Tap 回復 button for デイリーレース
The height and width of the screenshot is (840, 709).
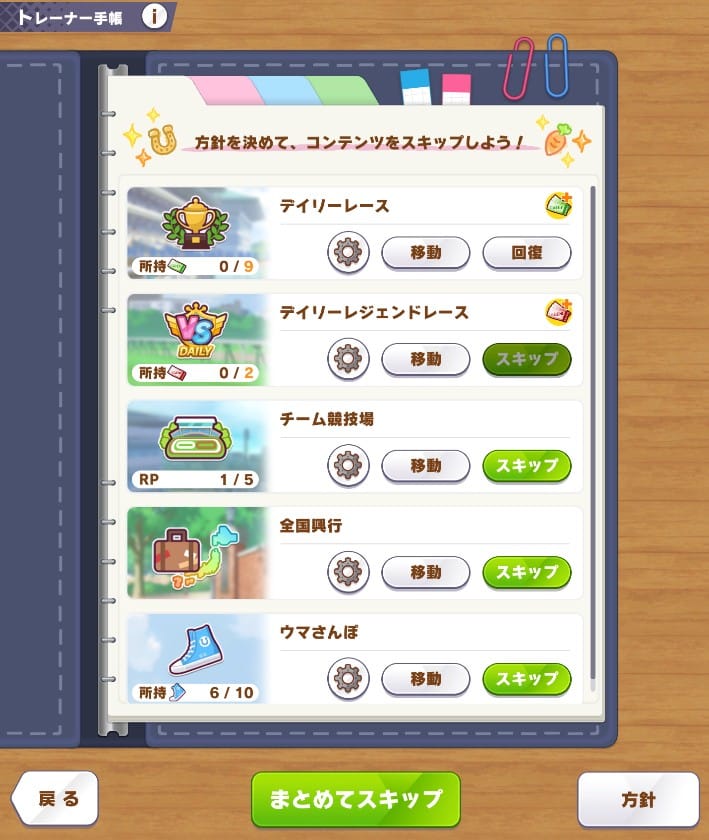[527, 253]
